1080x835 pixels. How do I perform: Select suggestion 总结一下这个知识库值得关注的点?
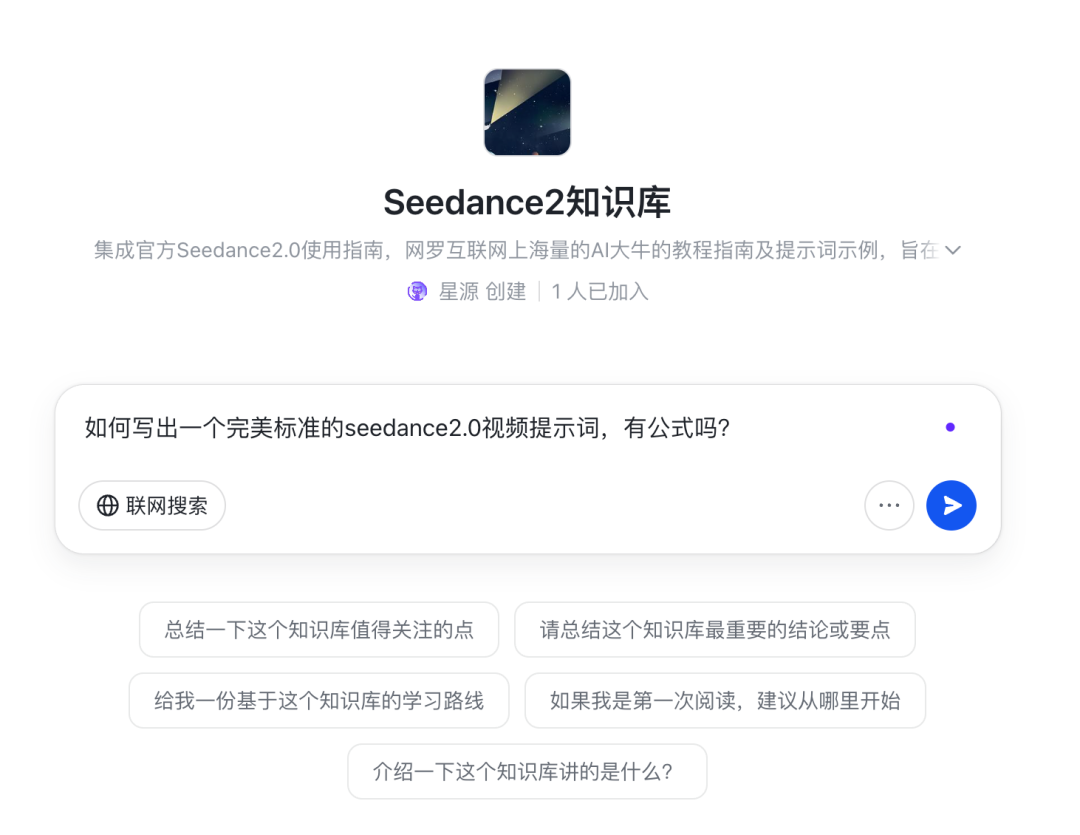coord(319,630)
